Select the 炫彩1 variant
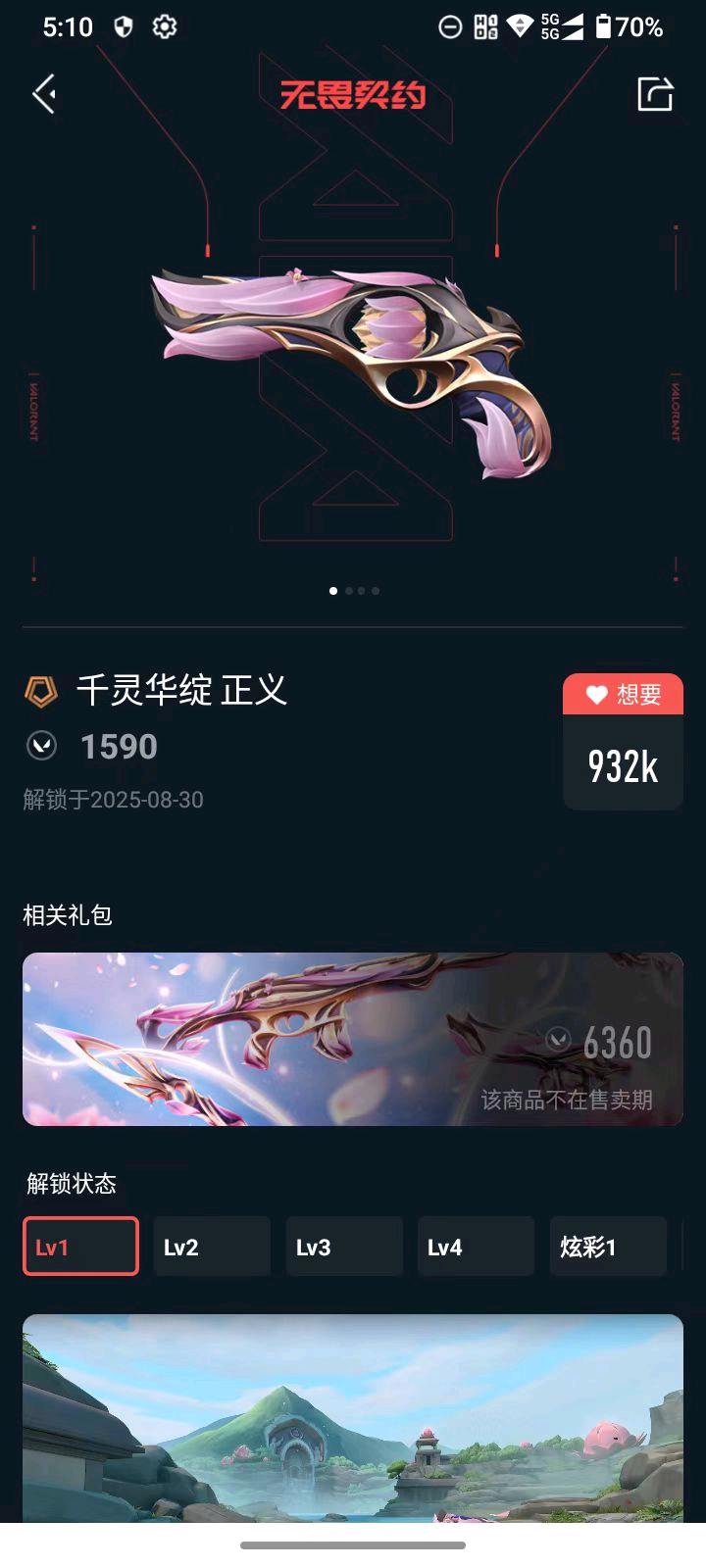 tap(608, 1247)
